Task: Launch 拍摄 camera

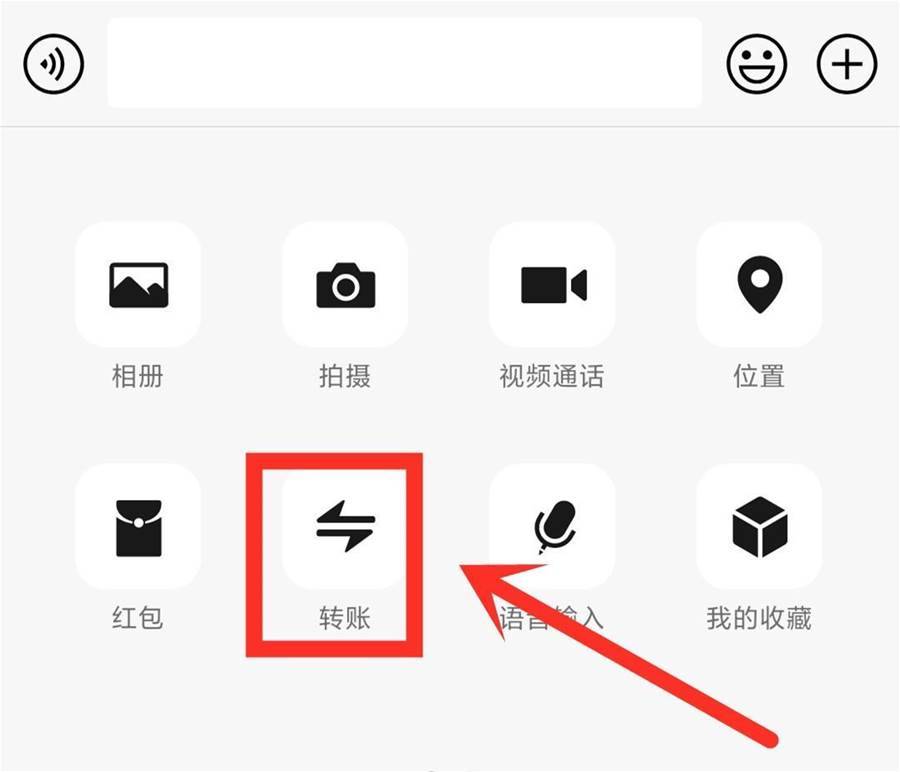Action: click(345, 285)
